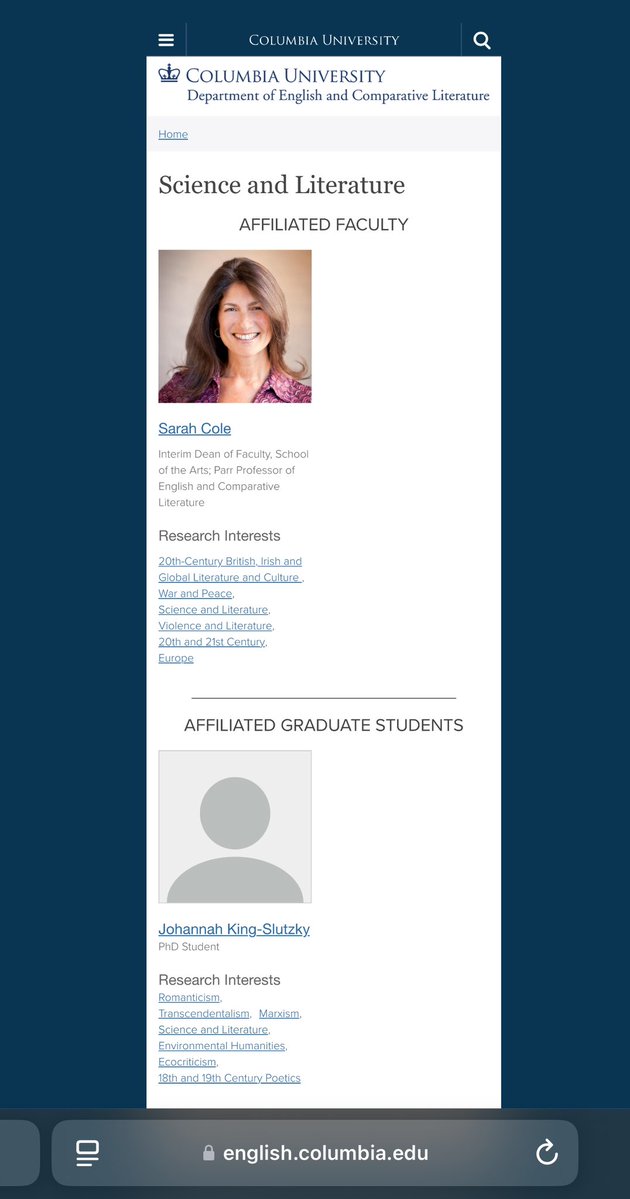
Task: Open the Romanticism research interest
Action: pyautogui.click(x=189, y=997)
